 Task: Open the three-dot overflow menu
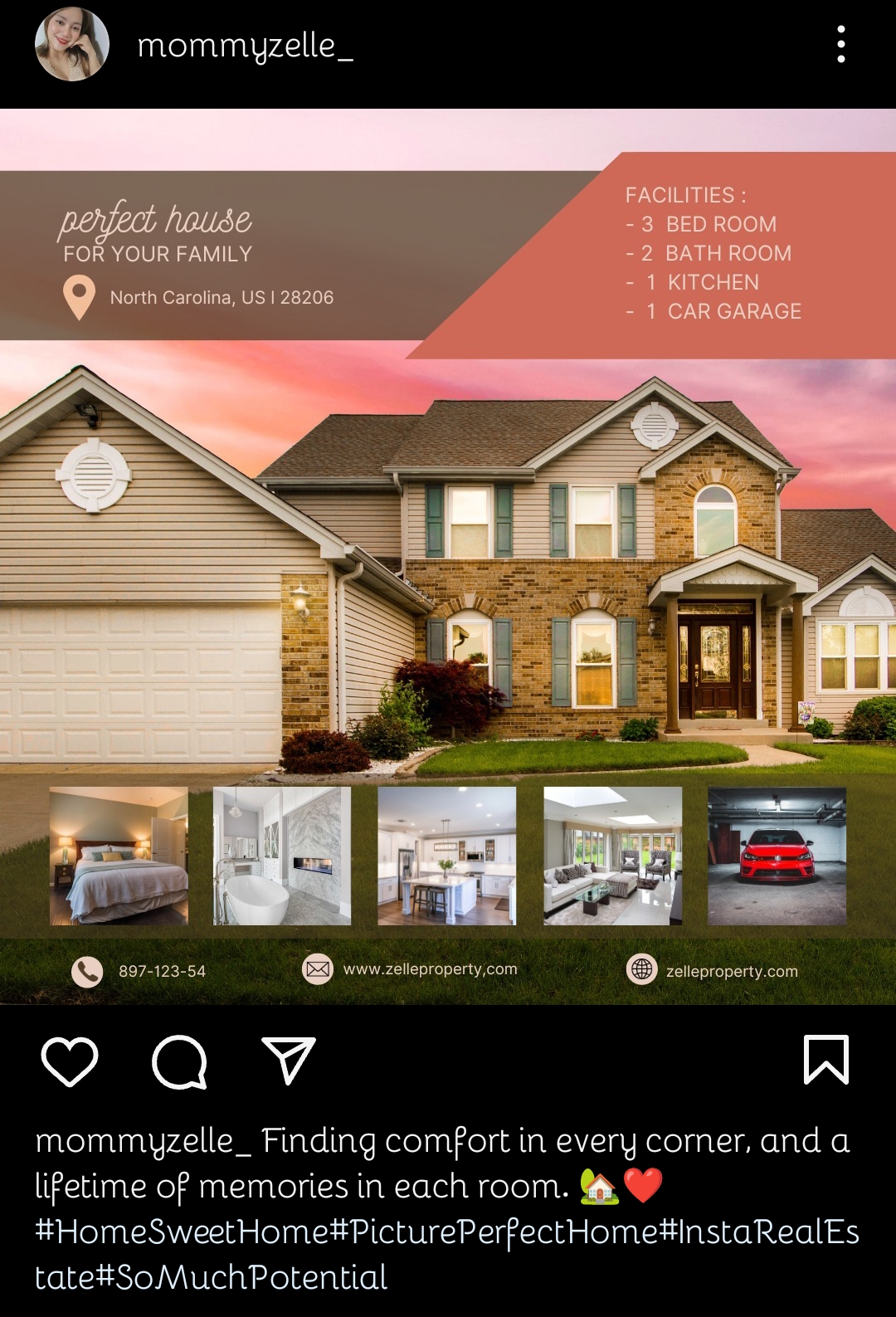click(x=840, y=44)
